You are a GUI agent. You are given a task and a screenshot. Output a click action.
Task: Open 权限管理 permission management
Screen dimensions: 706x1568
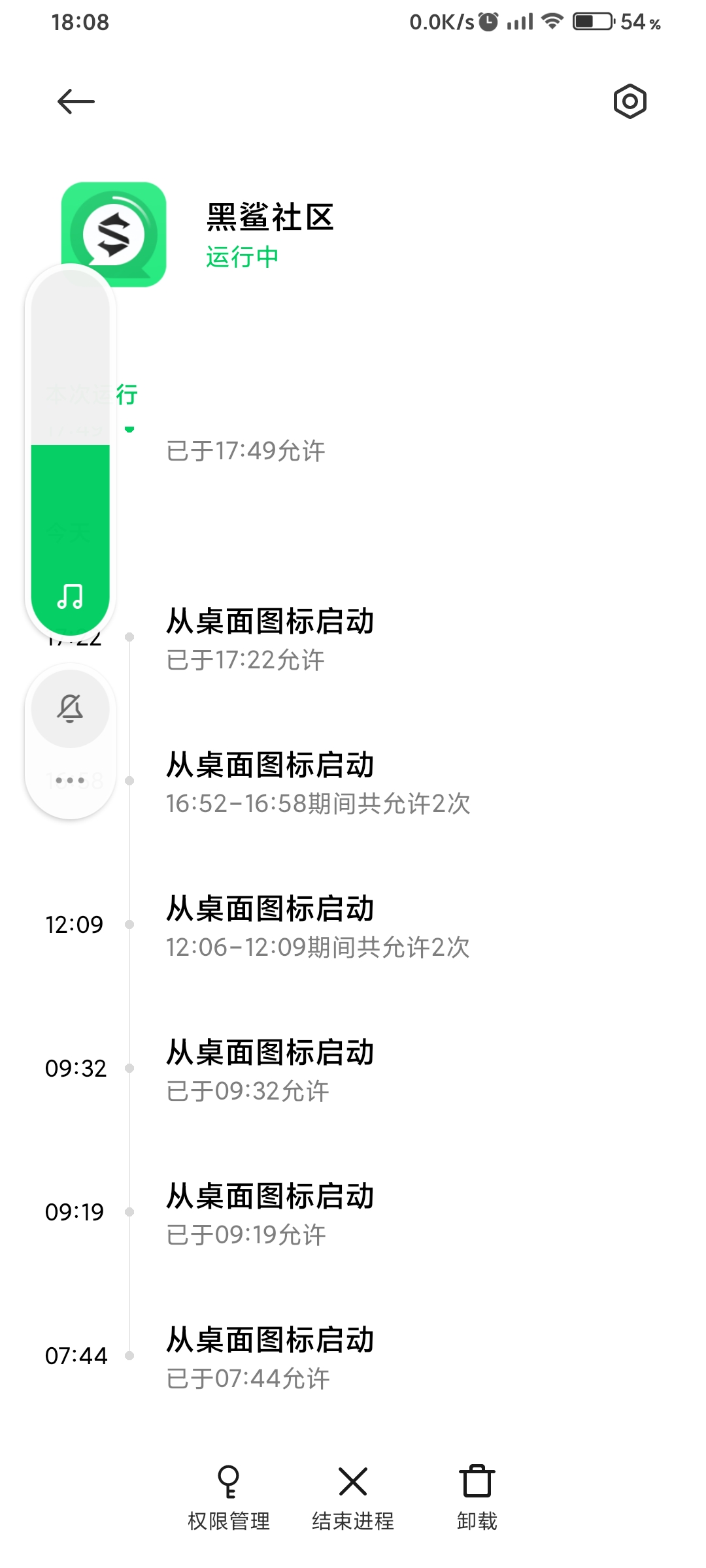click(228, 1497)
